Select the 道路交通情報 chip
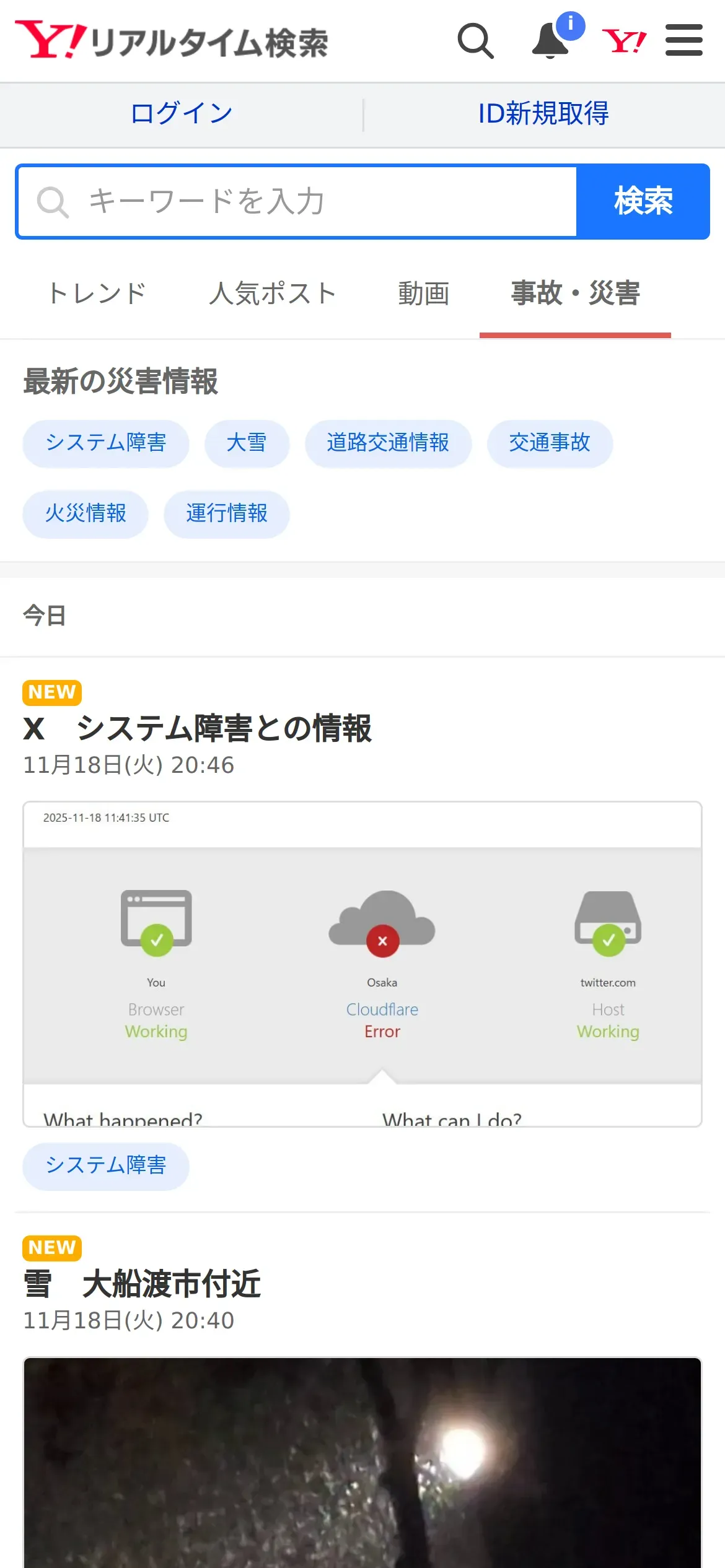The height and width of the screenshot is (1568, 725). click(x=388, y=443)
